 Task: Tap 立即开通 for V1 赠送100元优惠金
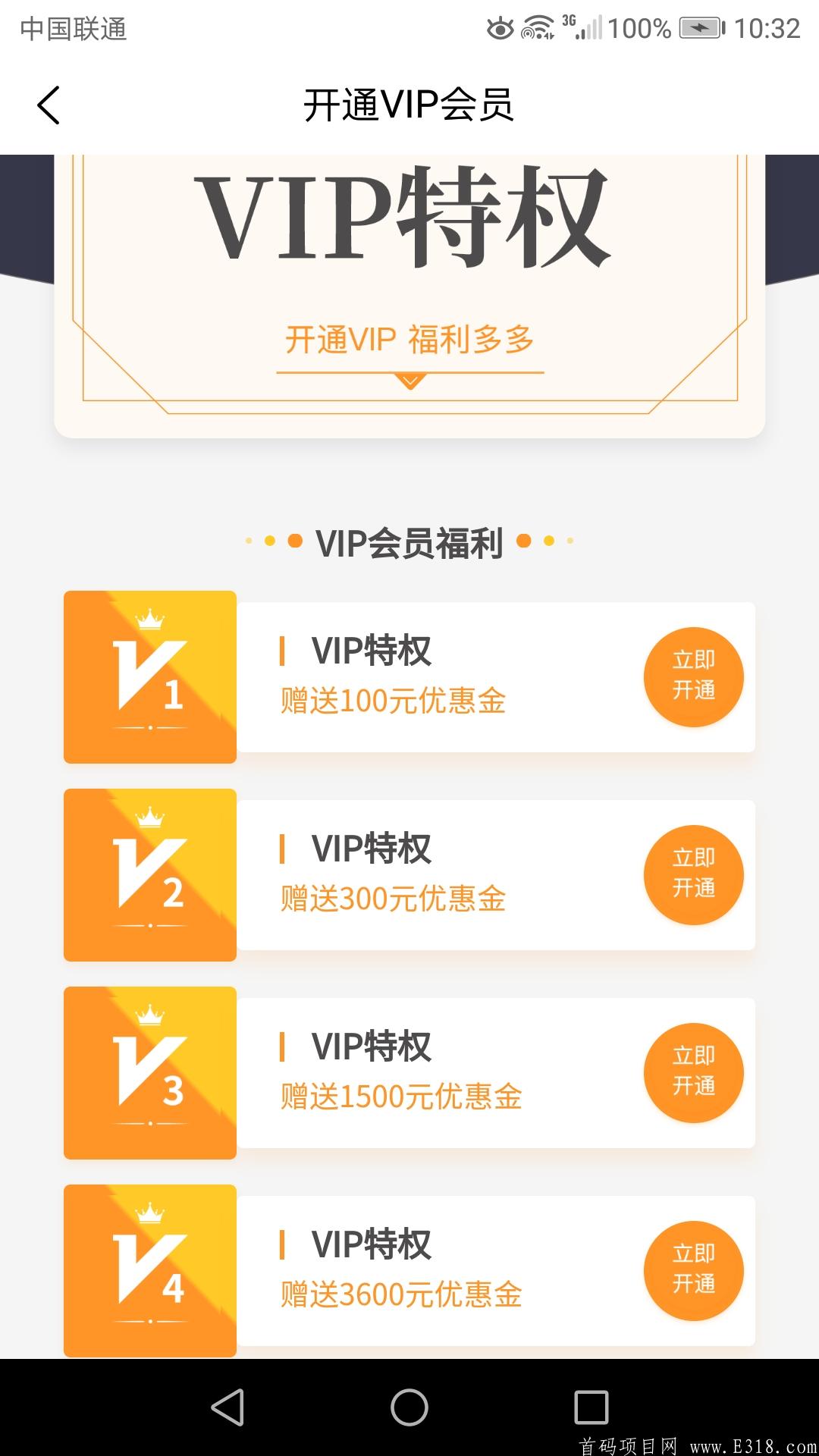[693, 676]
